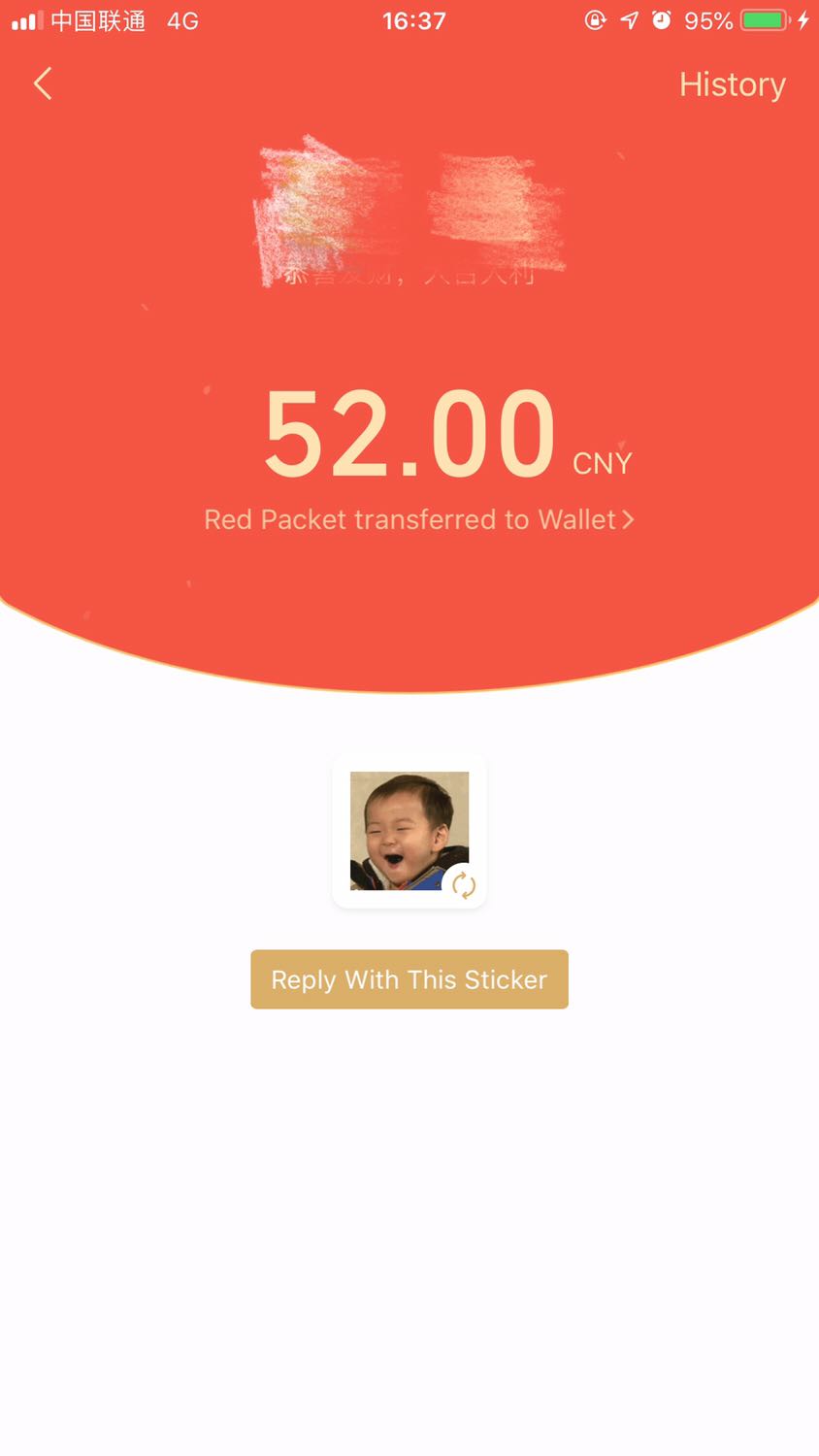Open Red Packet transferred to Wallet link

(x=418, y=520)
